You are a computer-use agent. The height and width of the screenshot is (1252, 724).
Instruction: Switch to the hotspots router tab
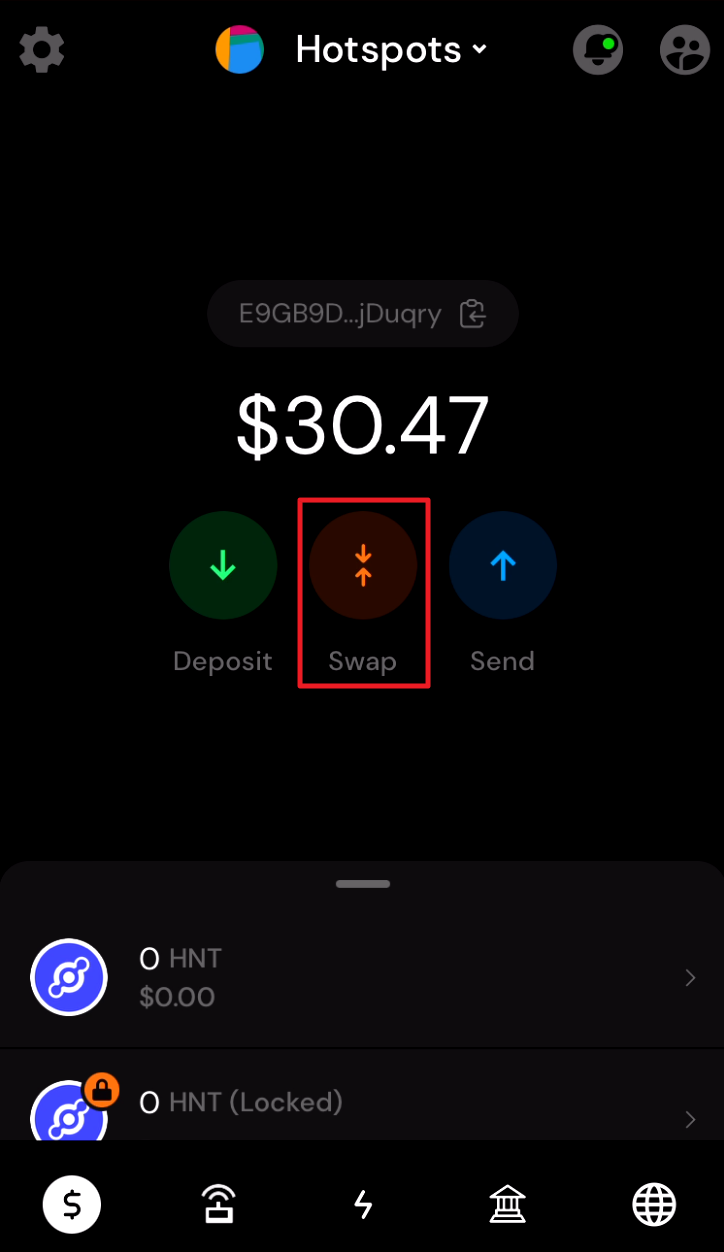point(218,1204)
